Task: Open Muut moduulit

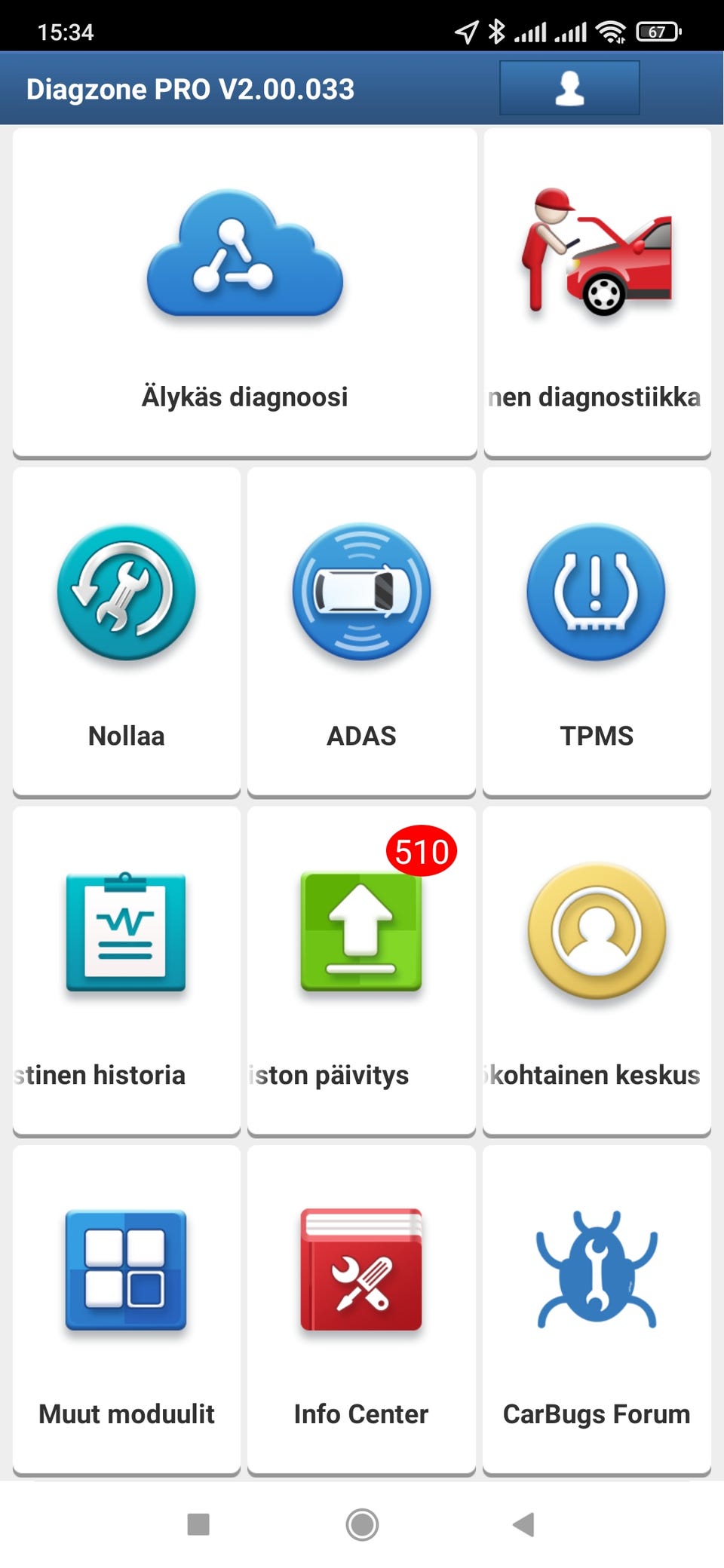Action: point(126,1309)
